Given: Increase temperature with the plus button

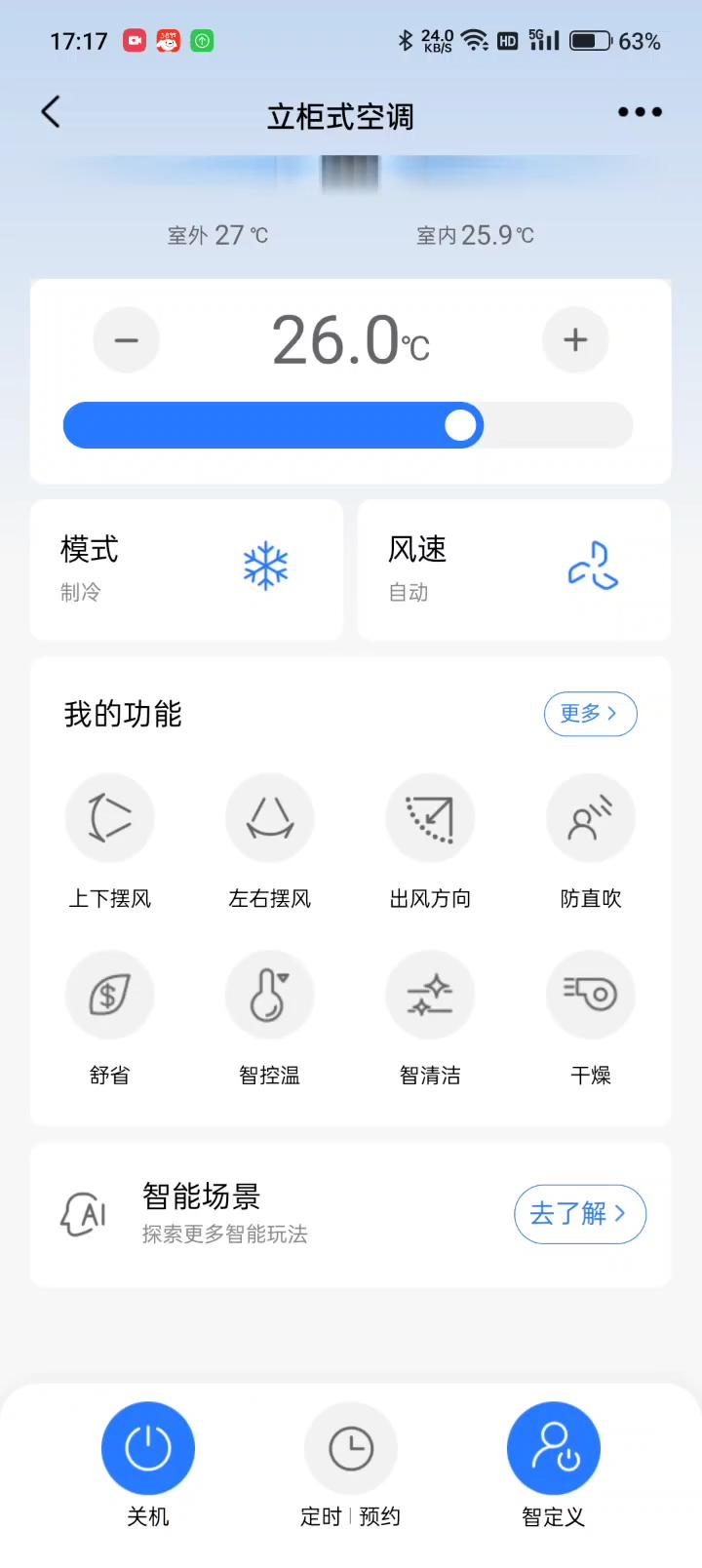Looking at the screenshot, I should click(x=574, y=340).
